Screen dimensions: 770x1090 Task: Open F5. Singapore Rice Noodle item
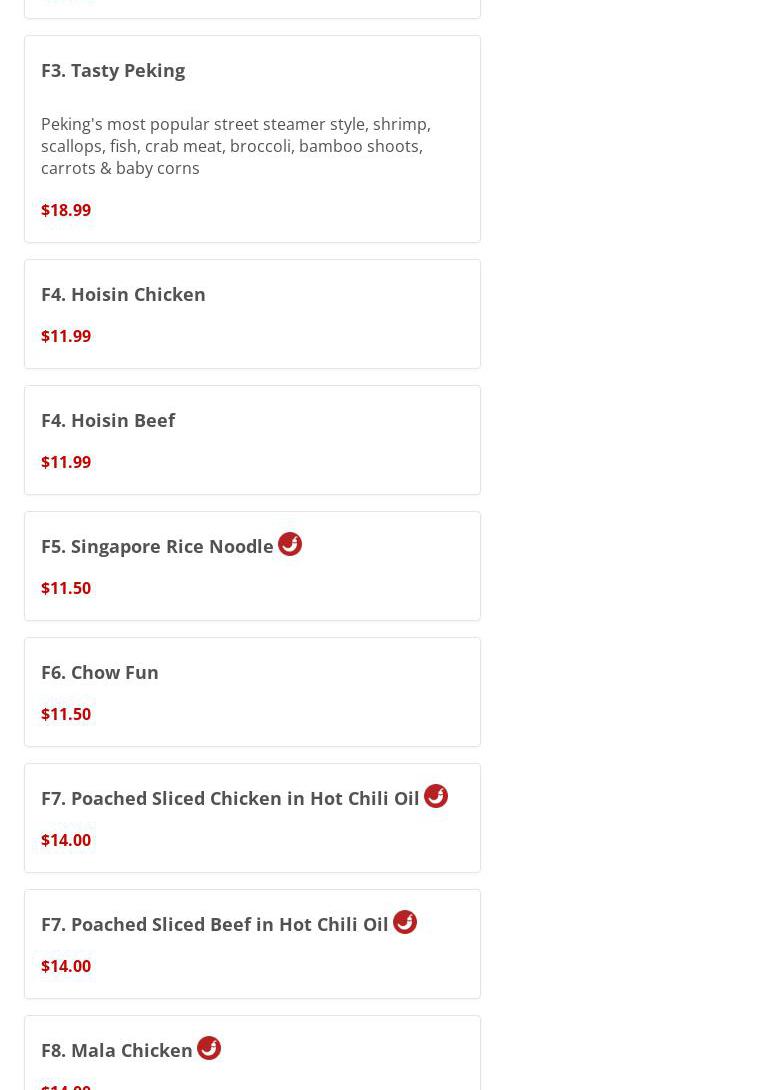point(252,566)
